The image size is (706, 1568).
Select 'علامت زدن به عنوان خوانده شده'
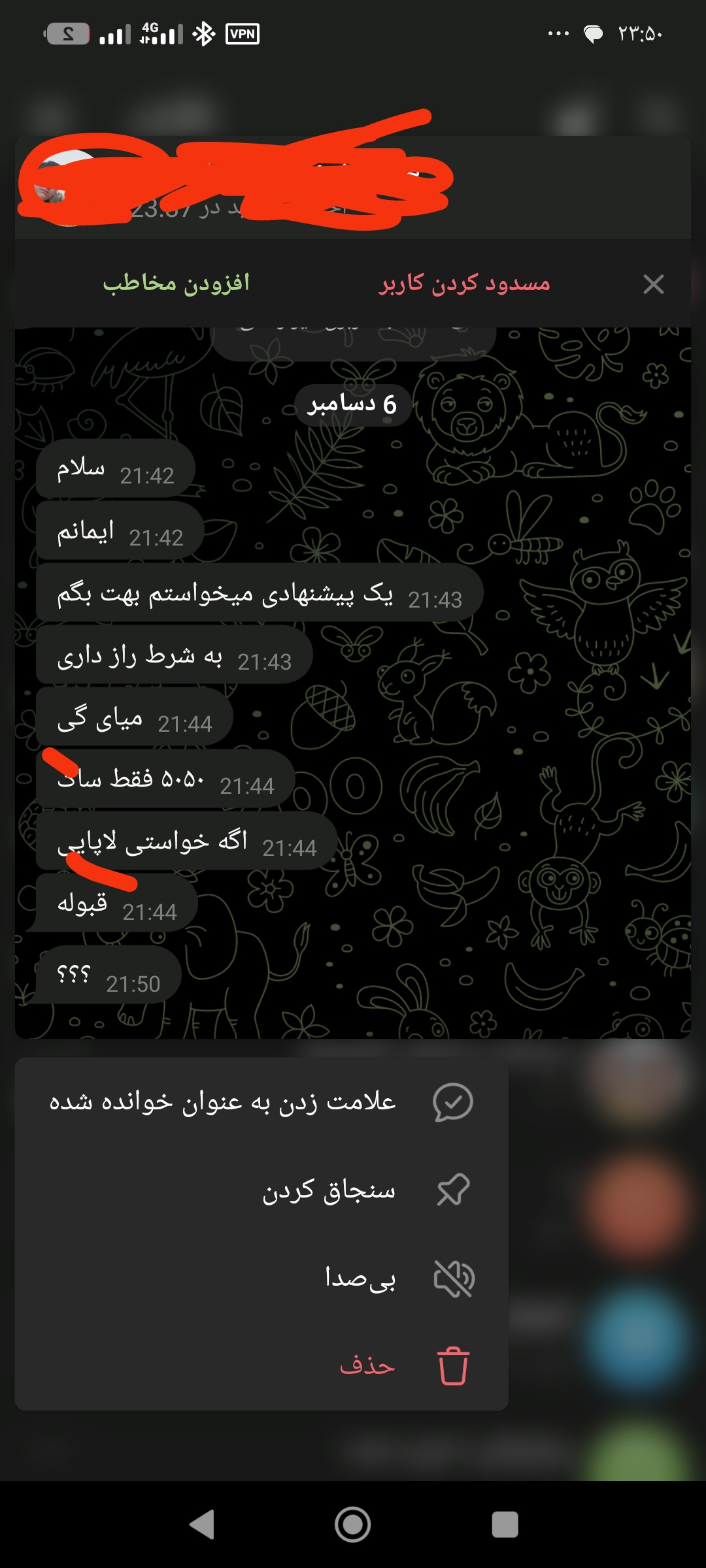261,1102
